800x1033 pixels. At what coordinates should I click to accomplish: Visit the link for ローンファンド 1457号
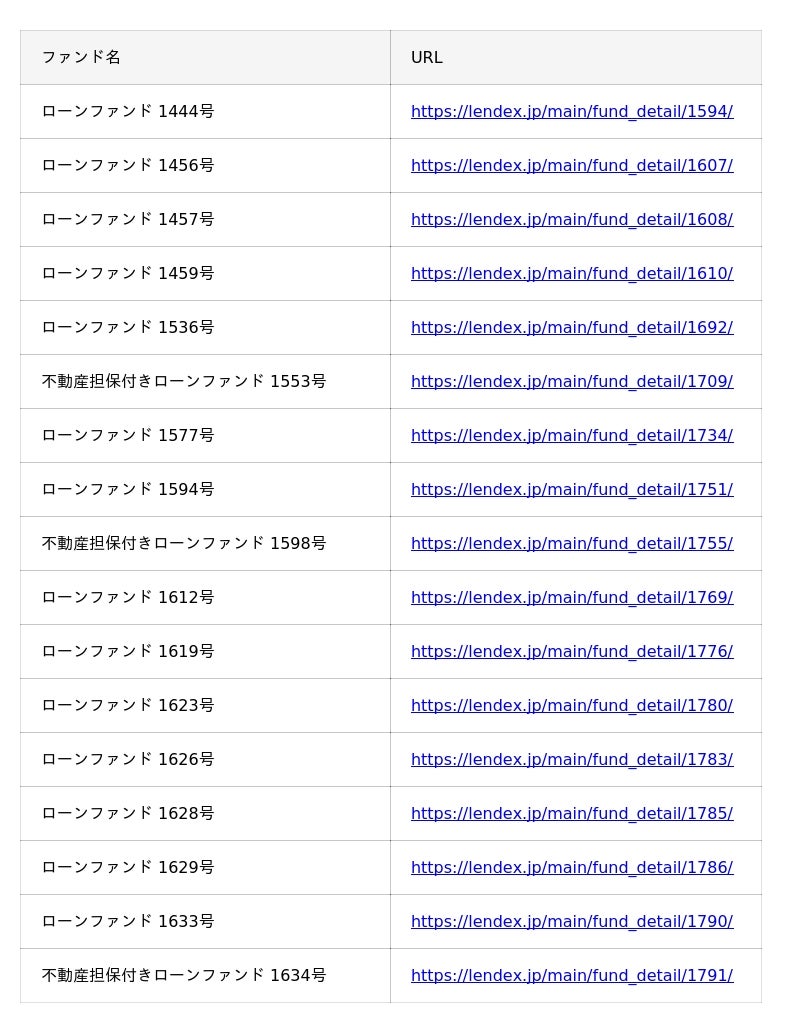pyautogui.click(x=571, y=220)
